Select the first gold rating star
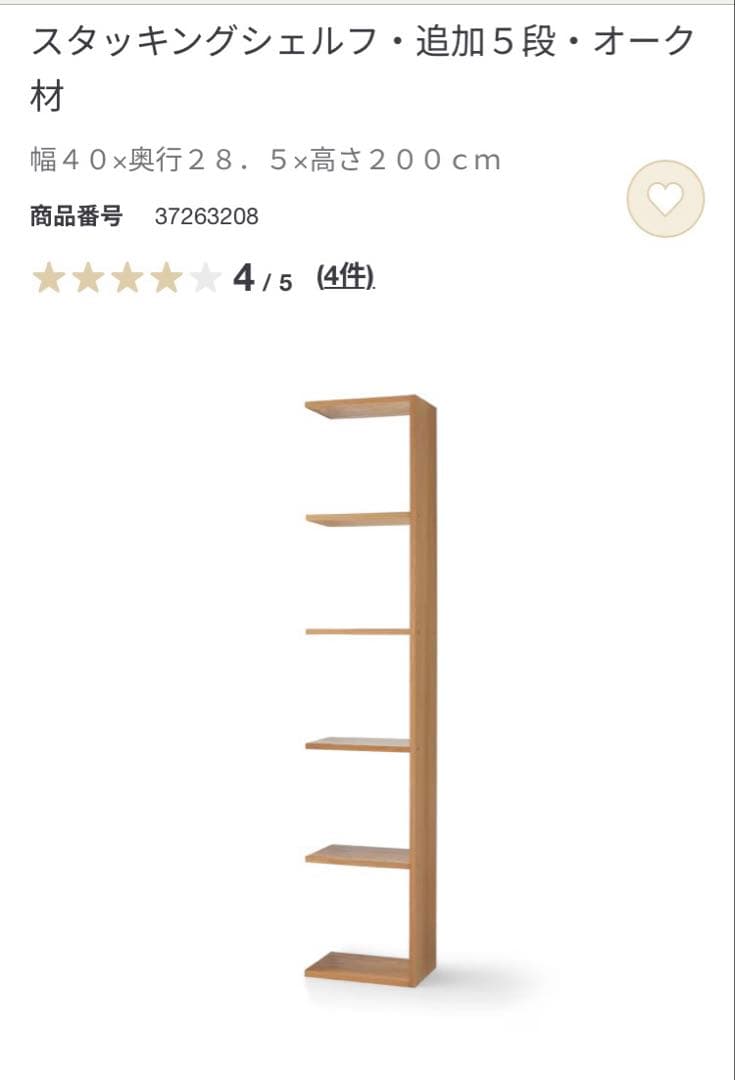The image size is (735, 1080). coord(49,278)
